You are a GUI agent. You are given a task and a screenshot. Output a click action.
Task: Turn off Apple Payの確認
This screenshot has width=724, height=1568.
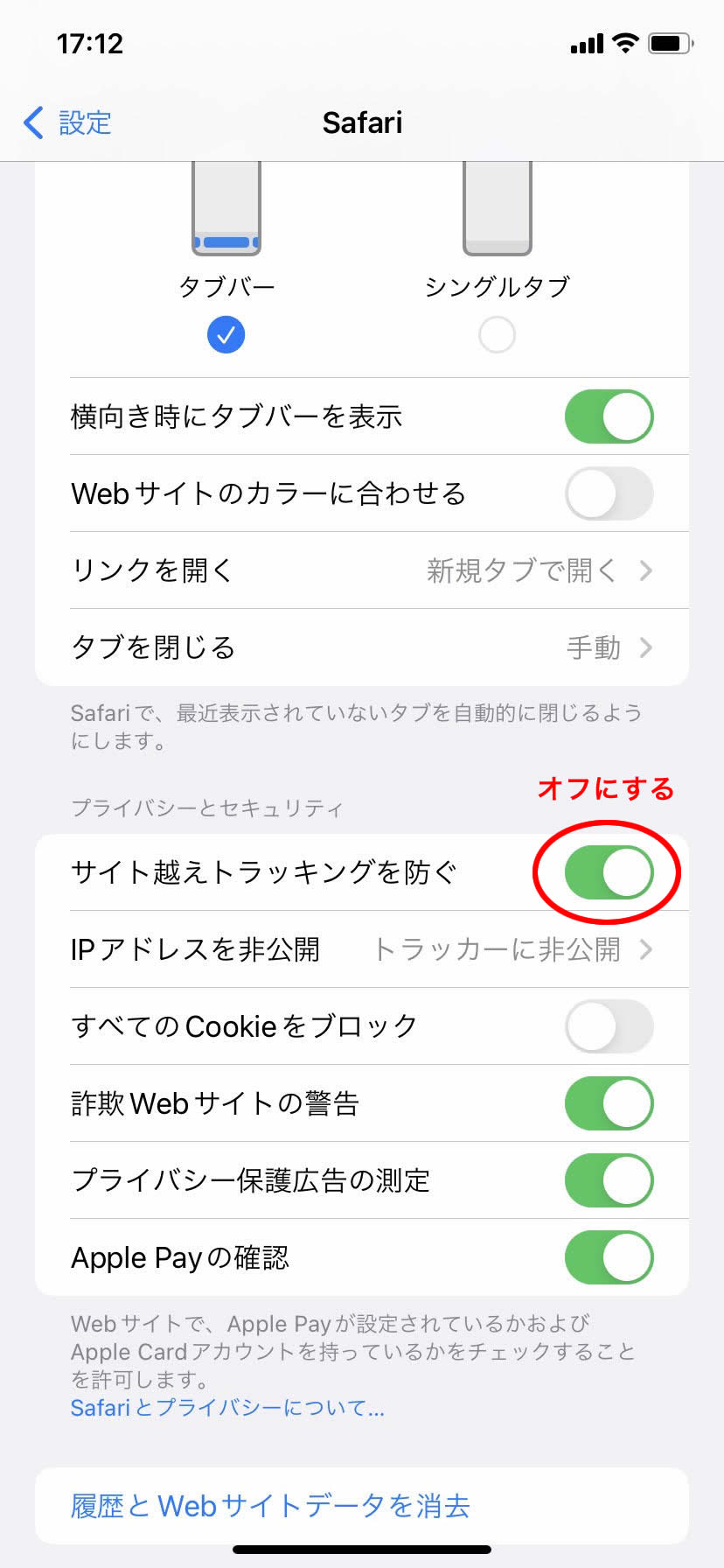[609, 1257]
